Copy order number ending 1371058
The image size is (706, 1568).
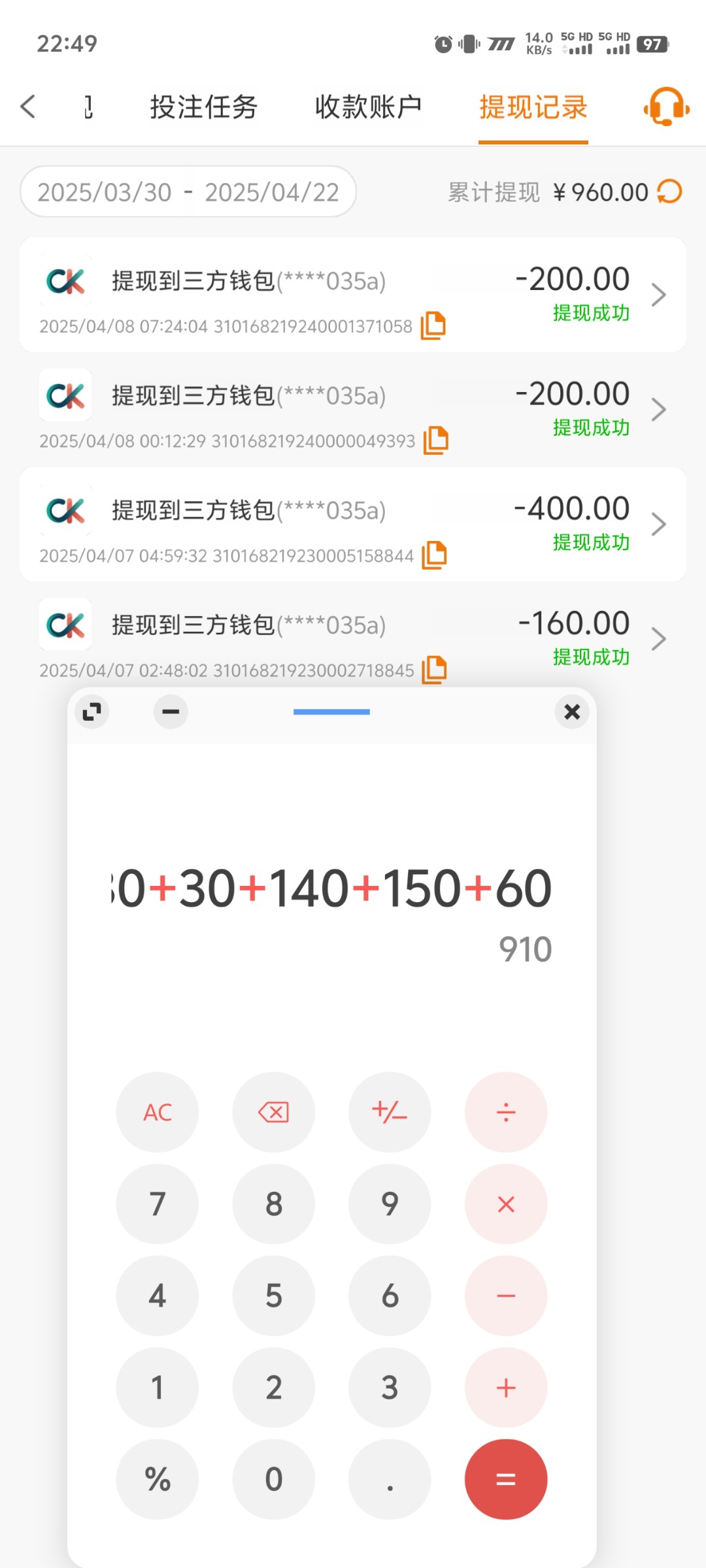tap(433, 325)
